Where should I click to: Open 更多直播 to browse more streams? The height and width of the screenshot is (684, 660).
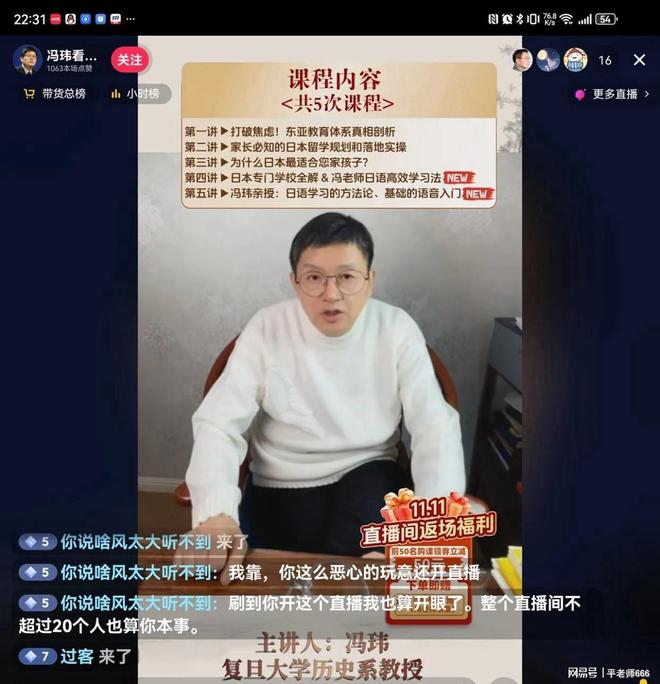pos(607,94)
